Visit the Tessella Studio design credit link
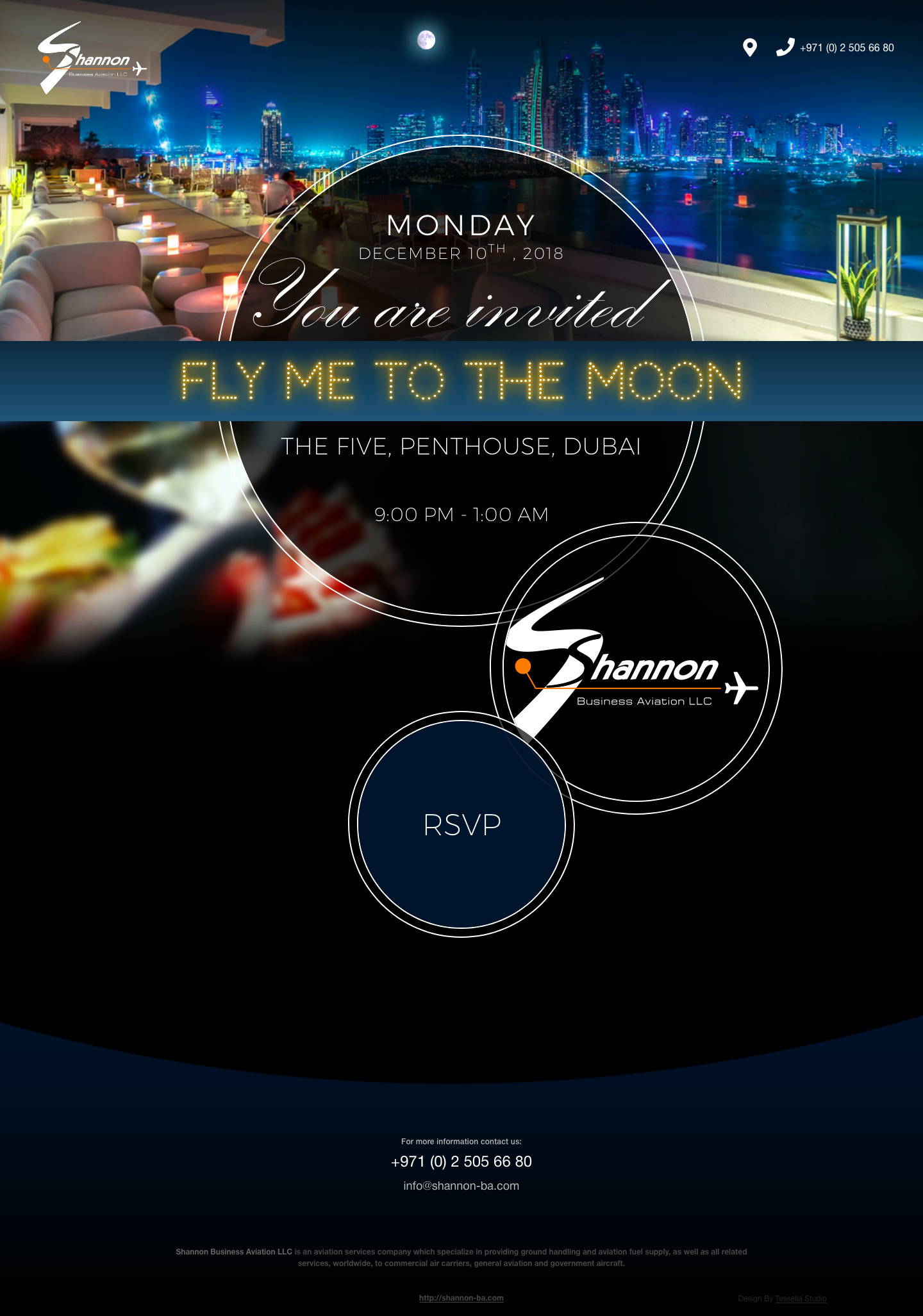The image size is (923, 1316). tap(801, 1299)
